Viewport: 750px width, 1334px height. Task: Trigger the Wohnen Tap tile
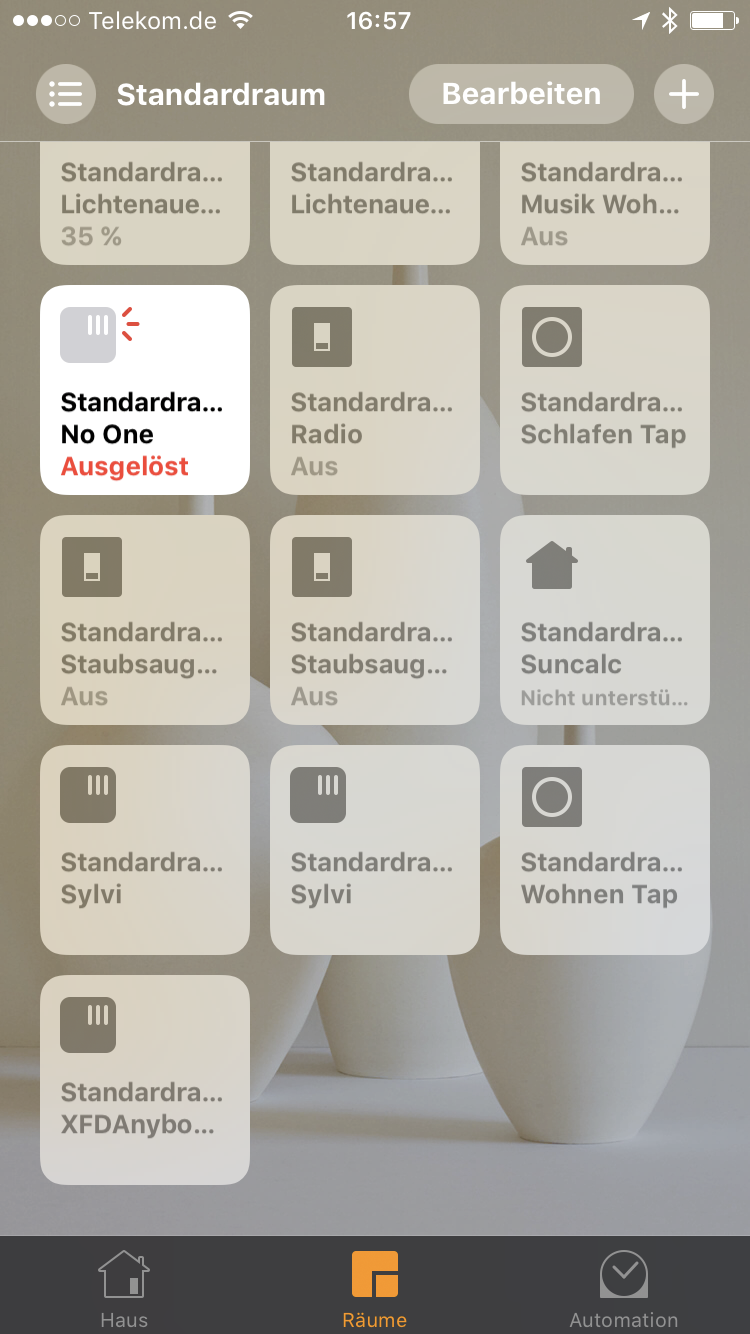click(x=605, y=850)
